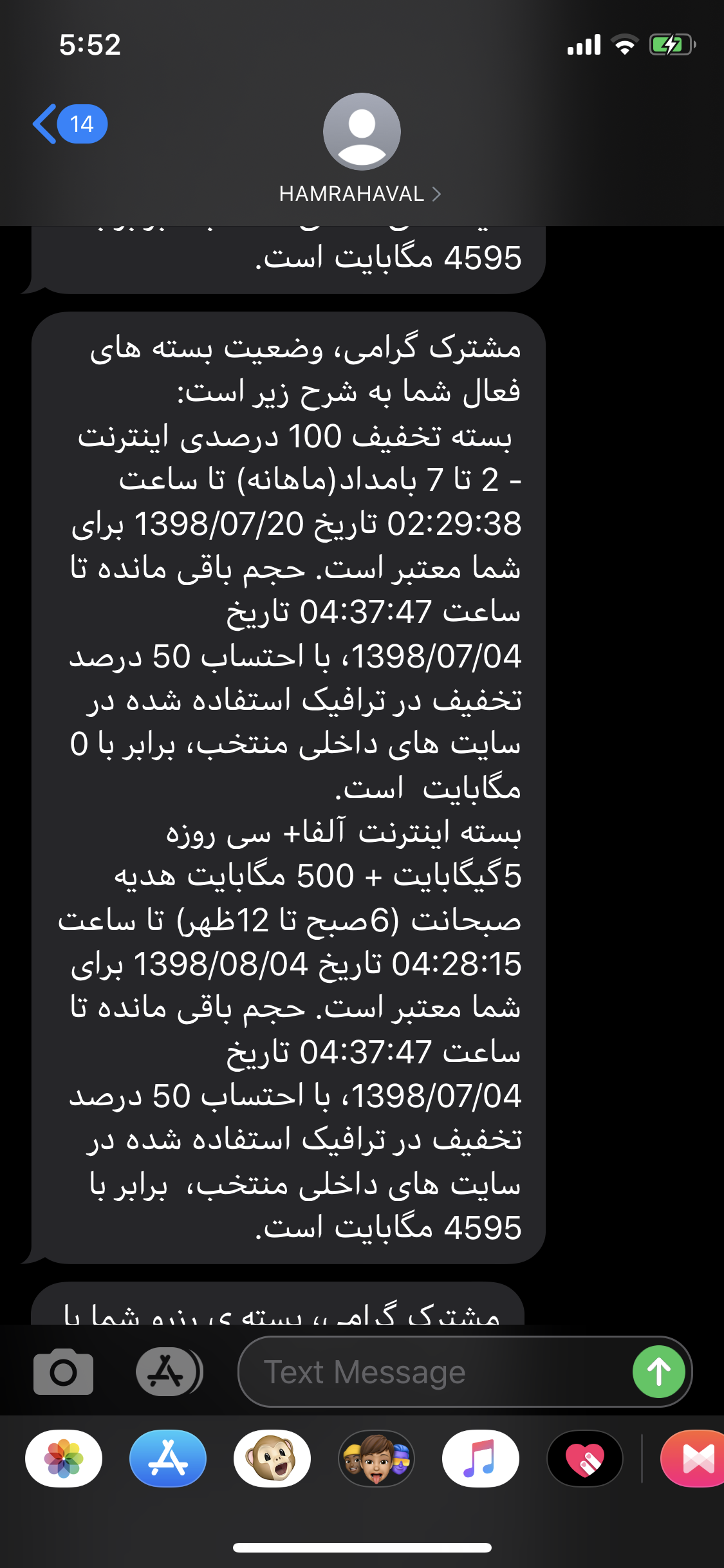Screen dimensions: 724x1568
Task: Open the Photos iMessage app
Action: click(64, 1459)
